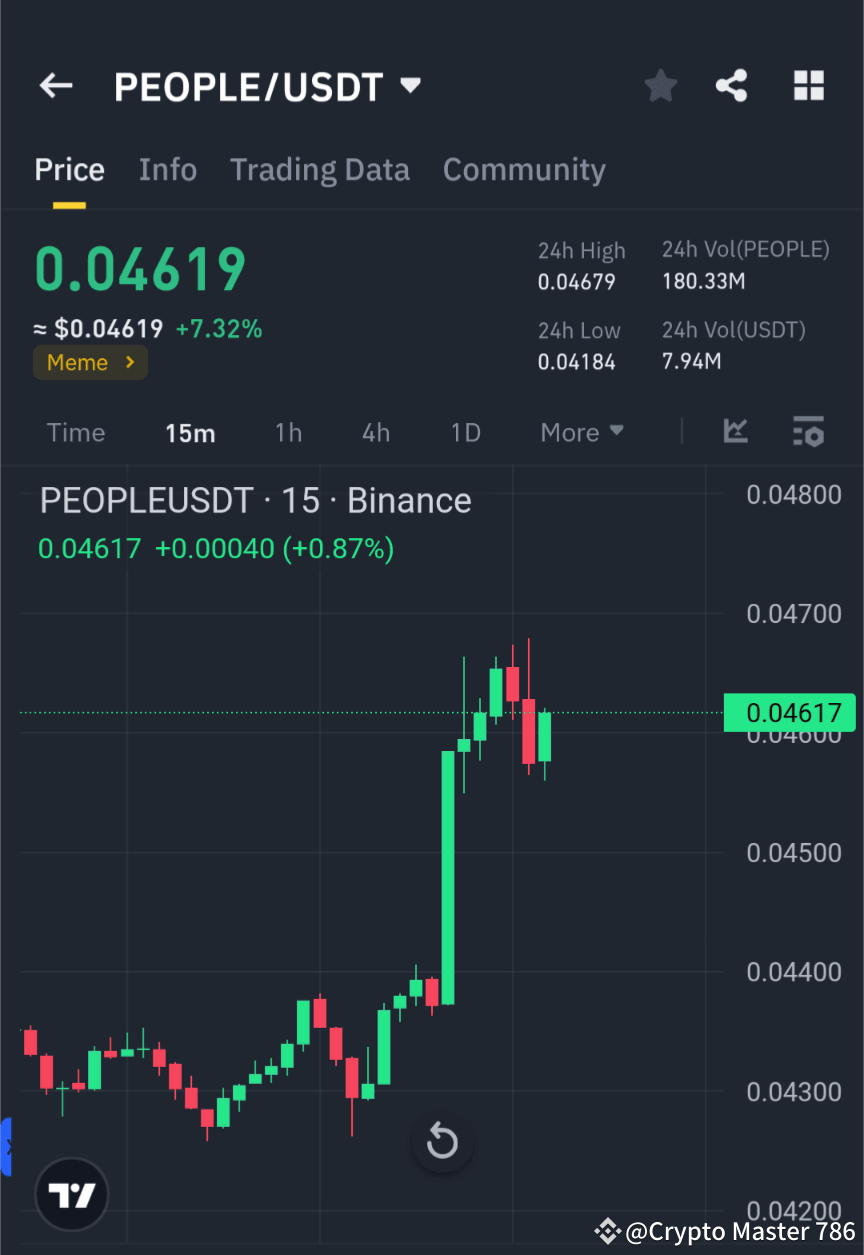864x1255 pixels.
Task: Switch to the Info tab
Action: 167,170
